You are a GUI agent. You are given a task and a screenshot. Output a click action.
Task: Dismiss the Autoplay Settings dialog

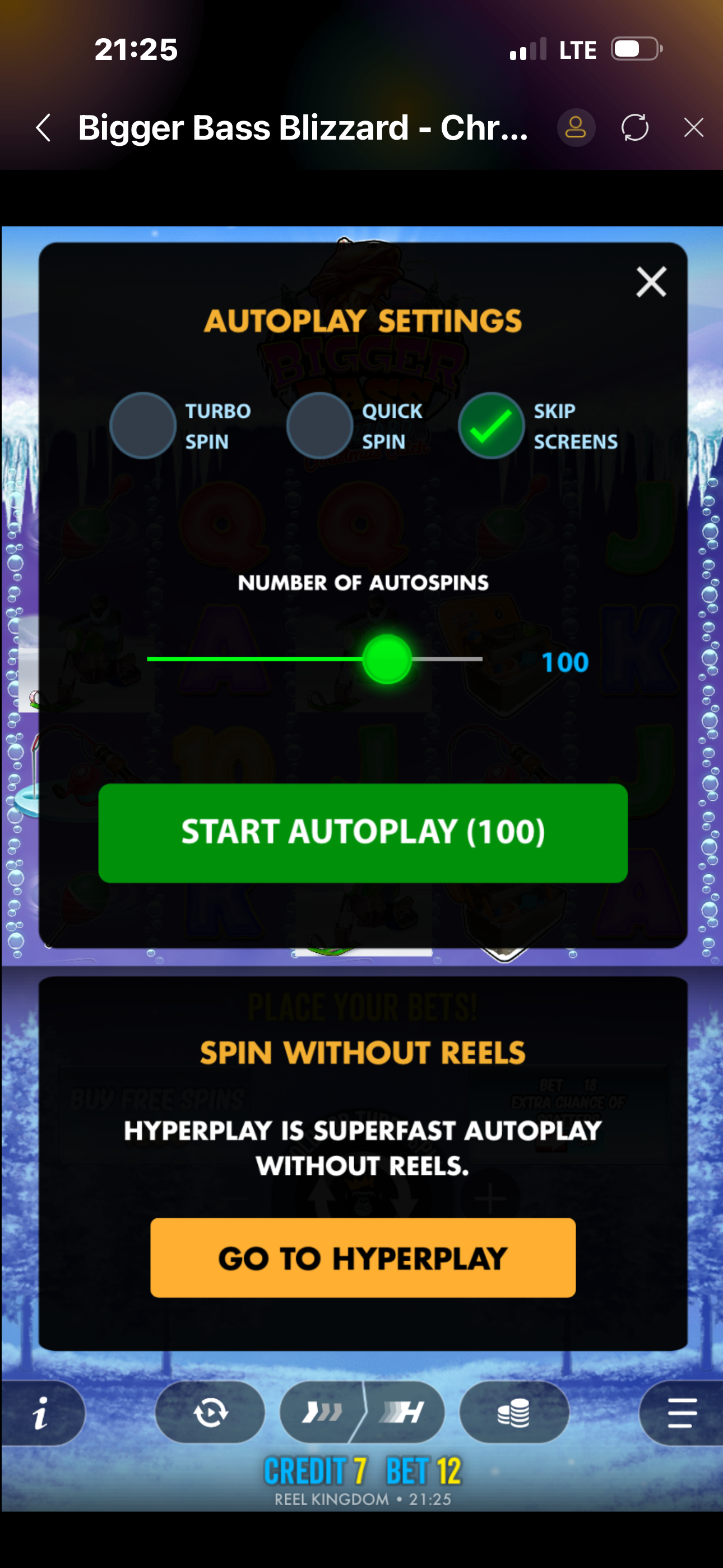651,282
